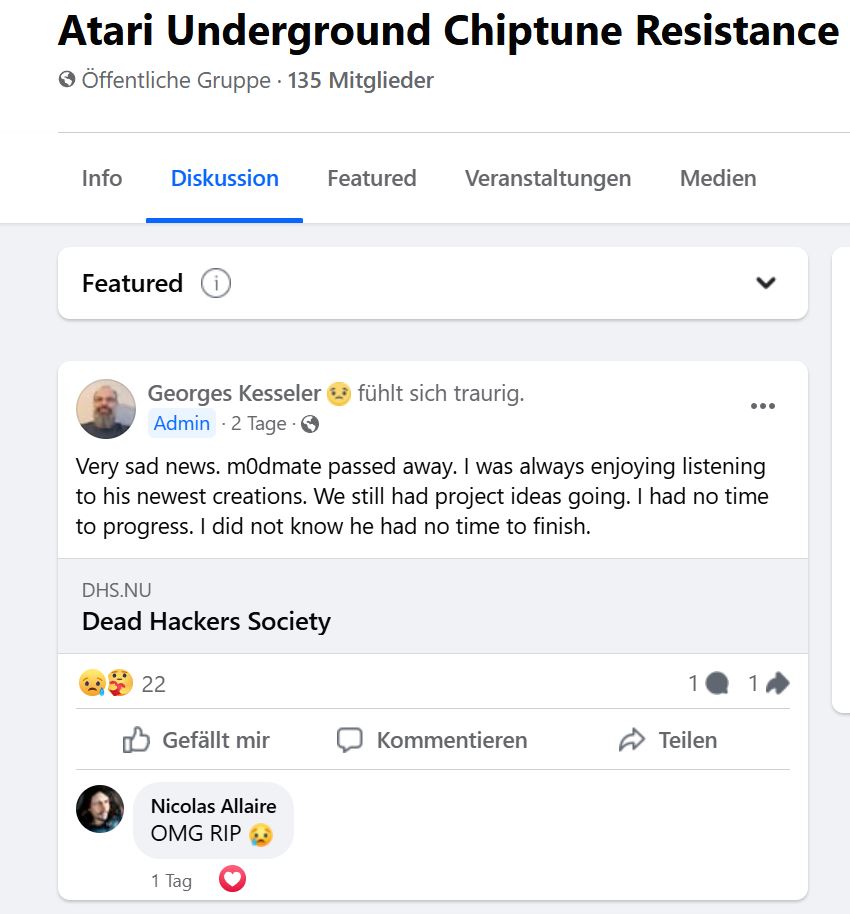Open Georges Kesseler's profile
The height and width of the screenshot is (914, 850).
[234, 393]
